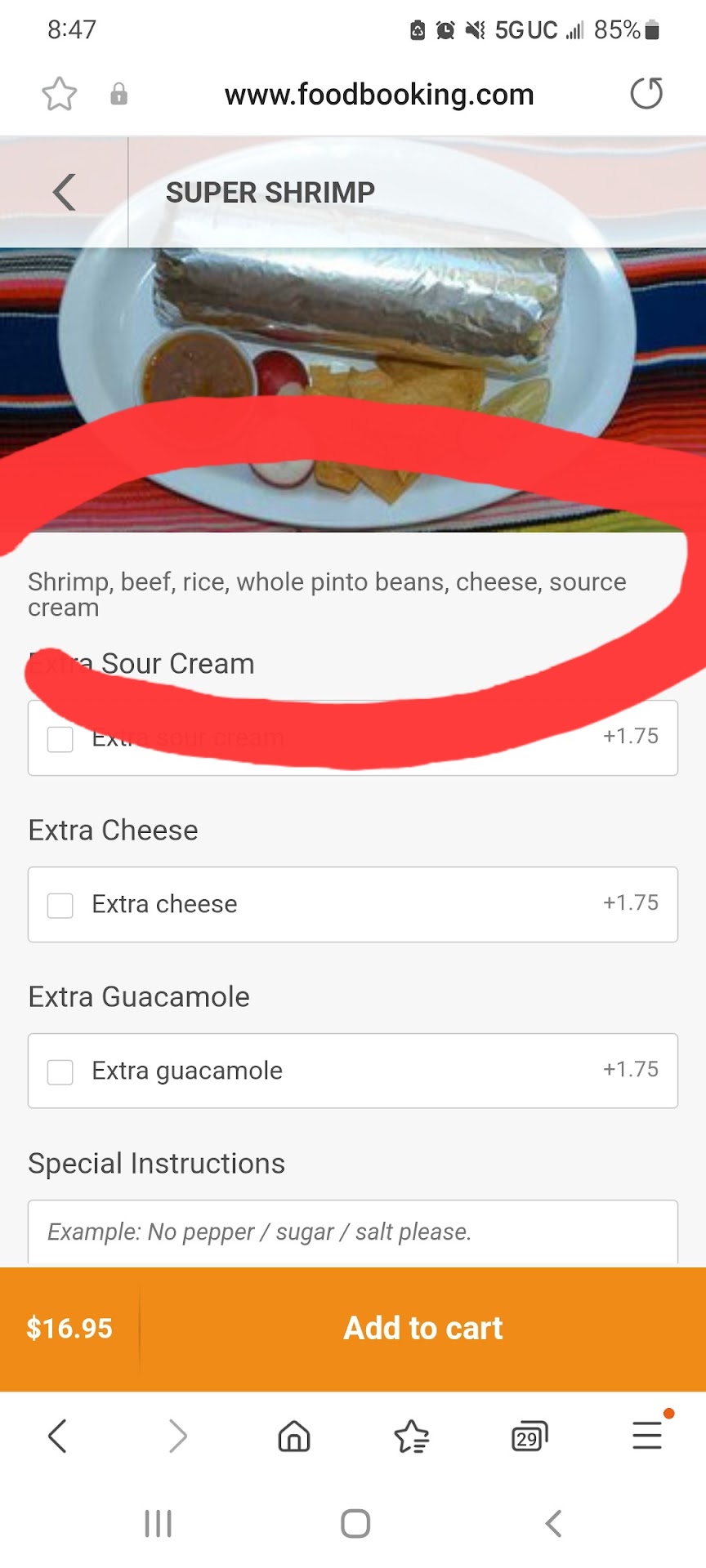This screenshot has width=706, height=1568.
Task: View the 29 open browser tabs
Action: [x=529, y=1437]
